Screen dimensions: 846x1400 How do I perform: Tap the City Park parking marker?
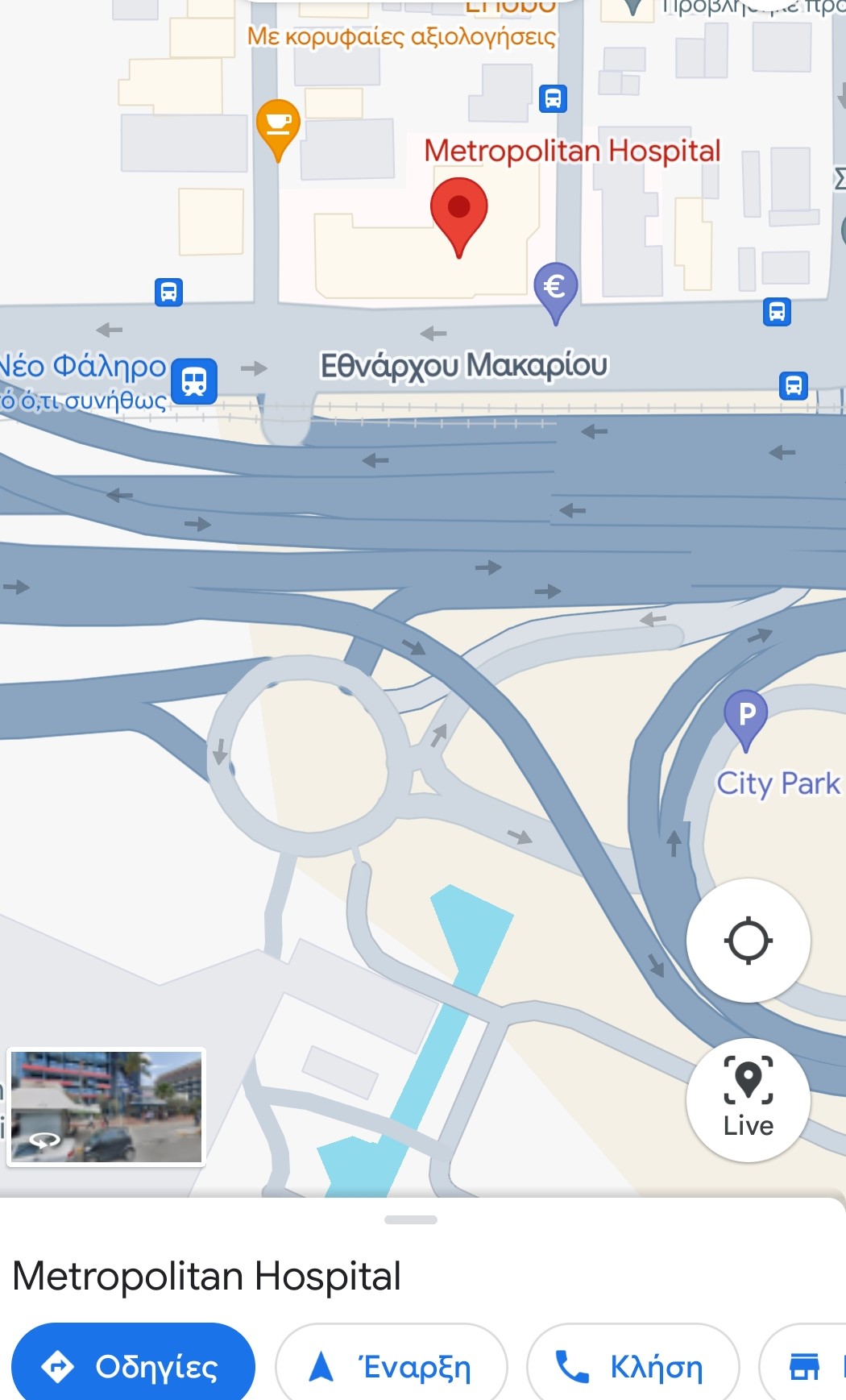pos(745,717)
